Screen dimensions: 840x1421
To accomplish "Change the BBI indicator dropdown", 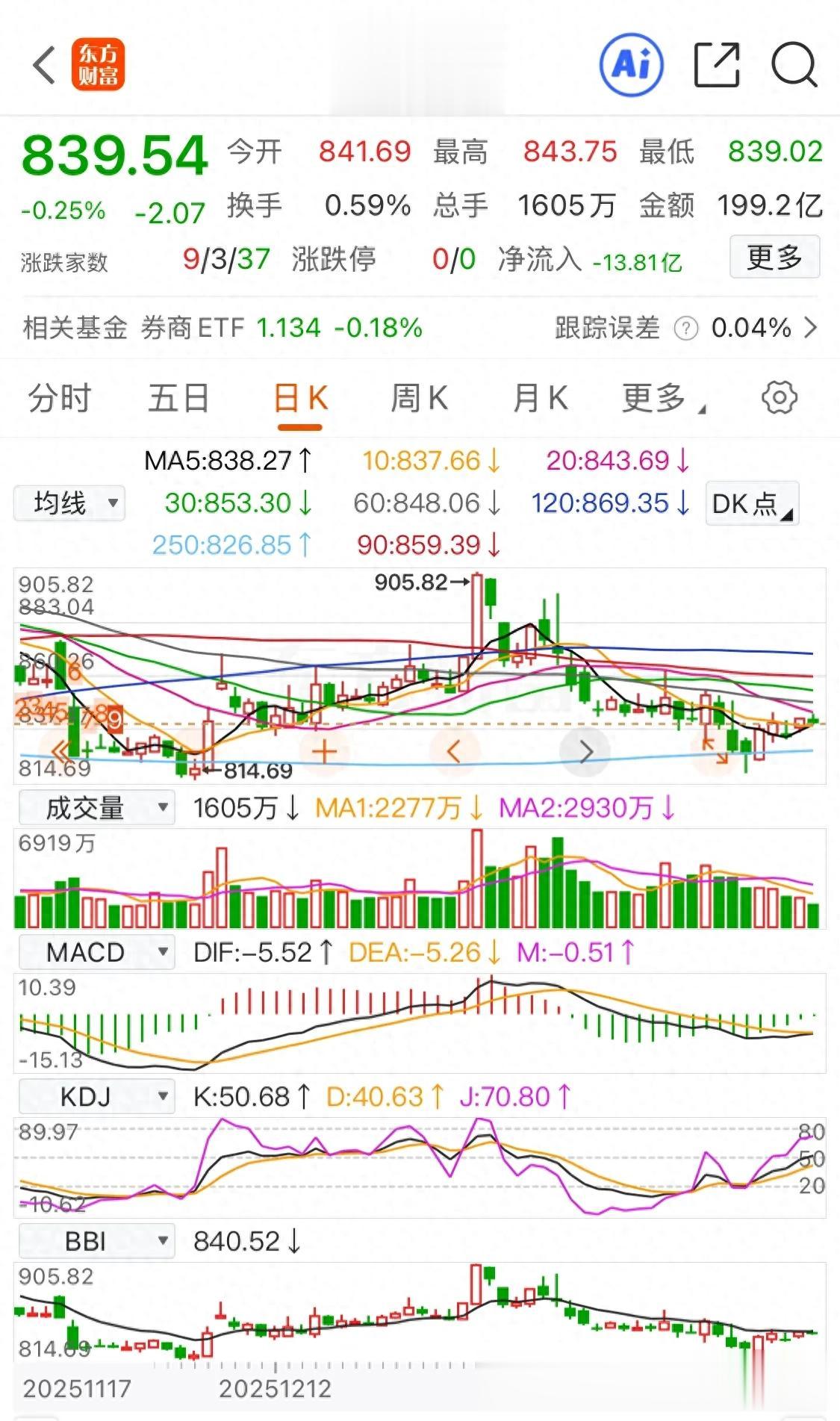I will click(x=96, y=1241).
